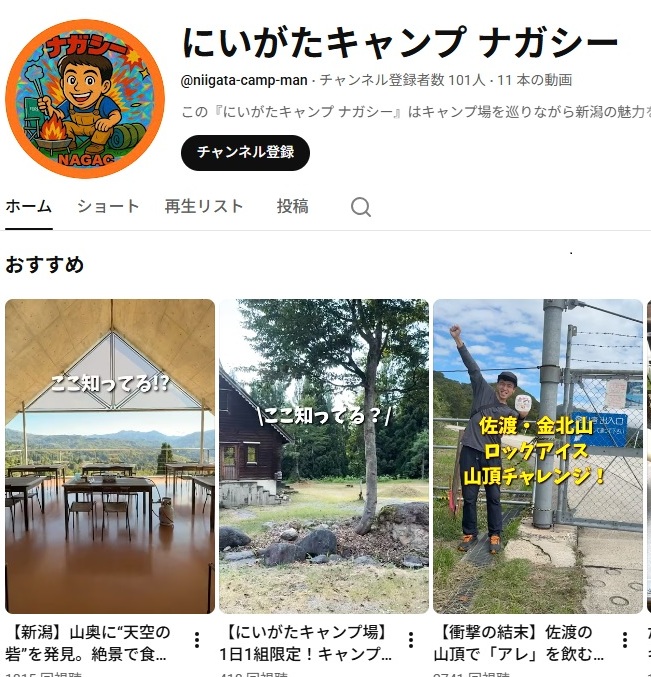The height and width of the screenshot is (677, 651).
Task: Search within this channel
Action: (x=361, y=207)
